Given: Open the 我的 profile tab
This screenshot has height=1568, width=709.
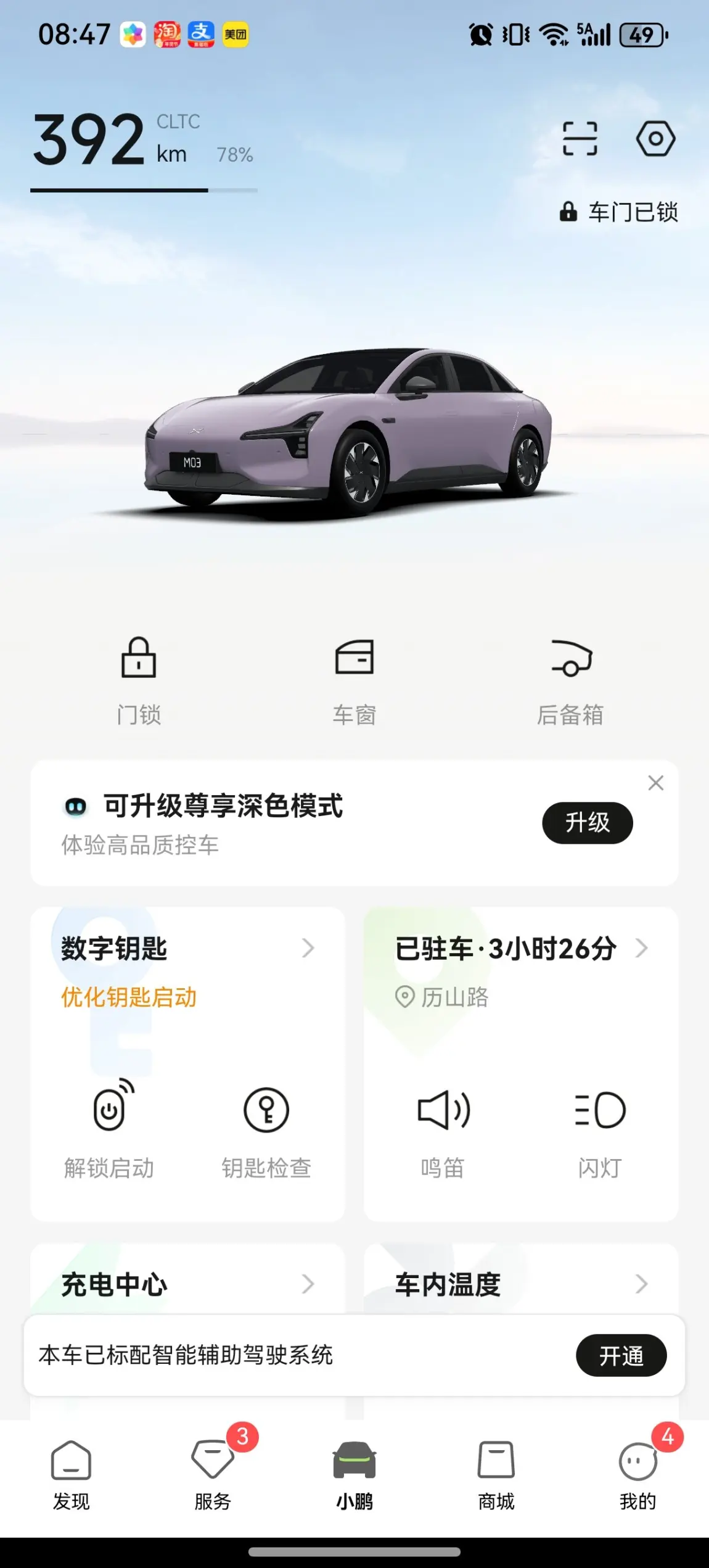Looking at the screenshot, I should click(637, 1475).
